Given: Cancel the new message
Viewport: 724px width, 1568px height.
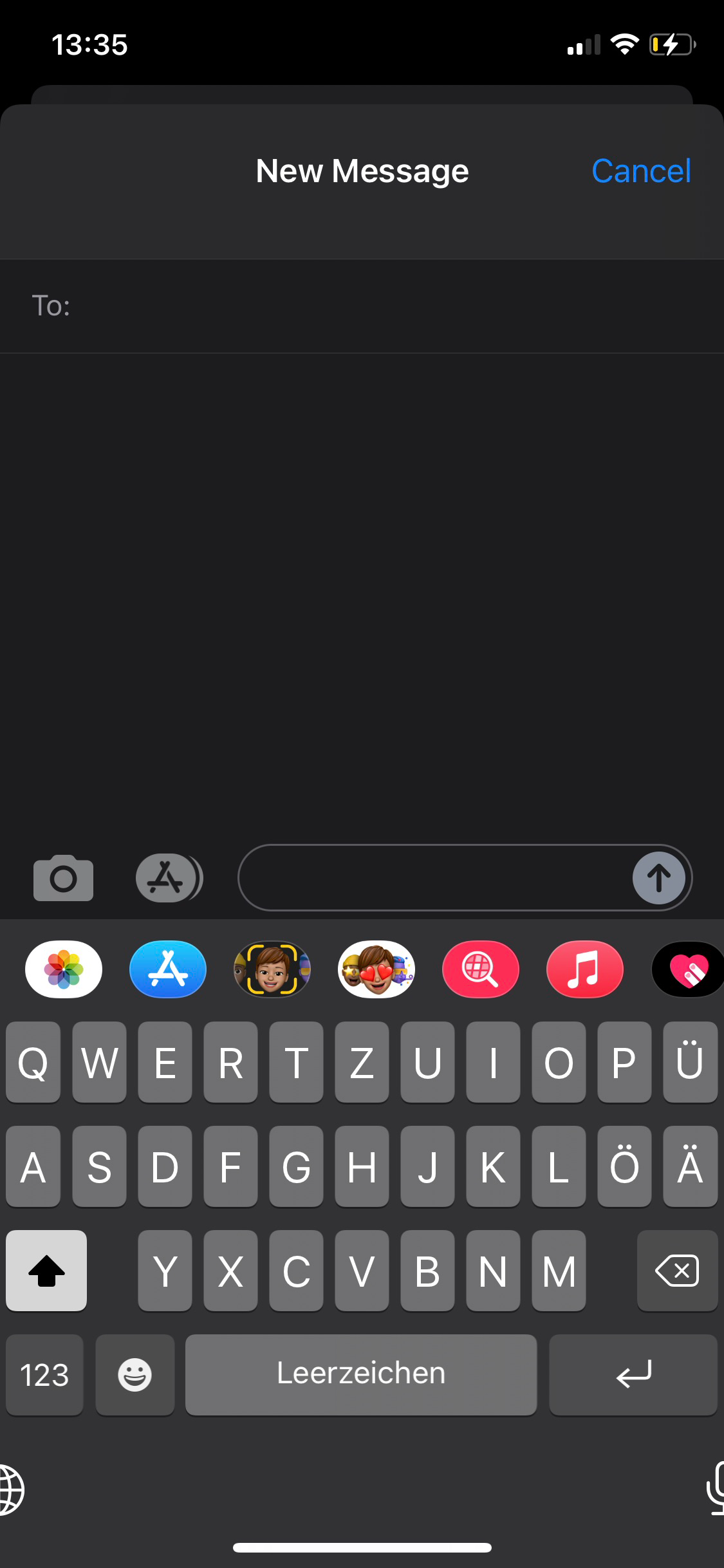Looking at the screenshot, I should 641,171.
